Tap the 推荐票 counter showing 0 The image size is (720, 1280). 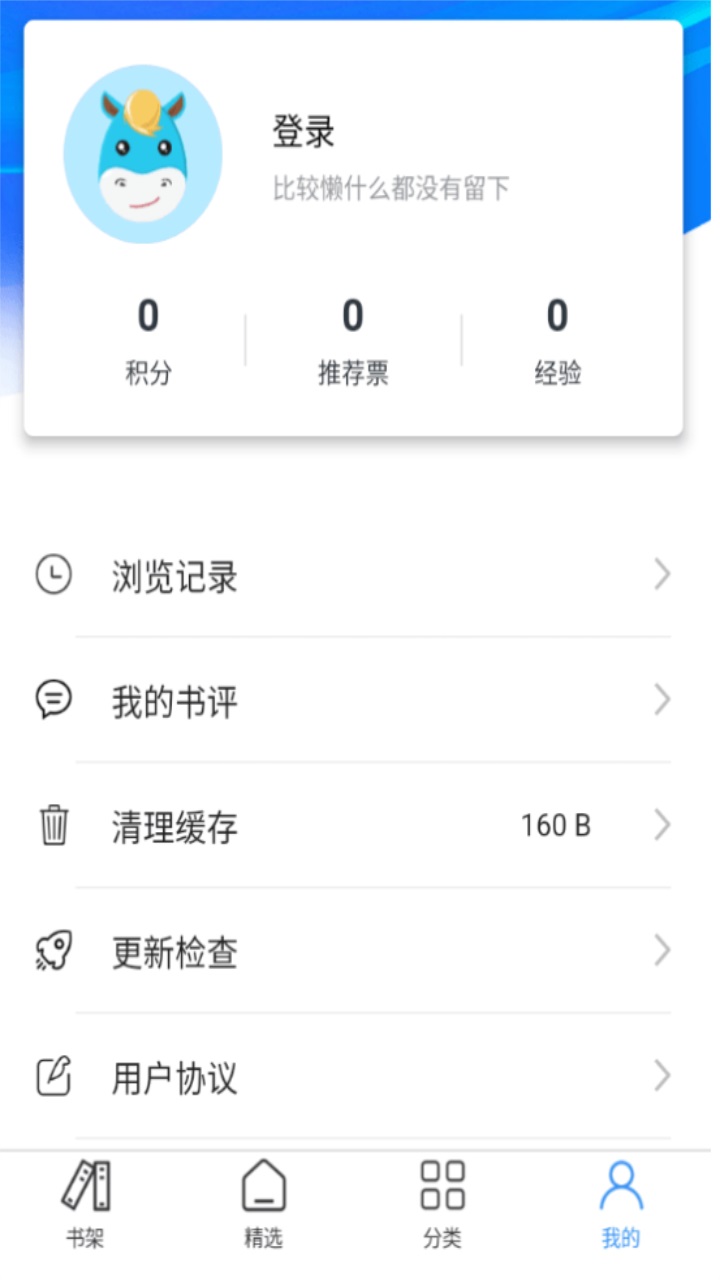pyautogui.click(x=351, y=340)
